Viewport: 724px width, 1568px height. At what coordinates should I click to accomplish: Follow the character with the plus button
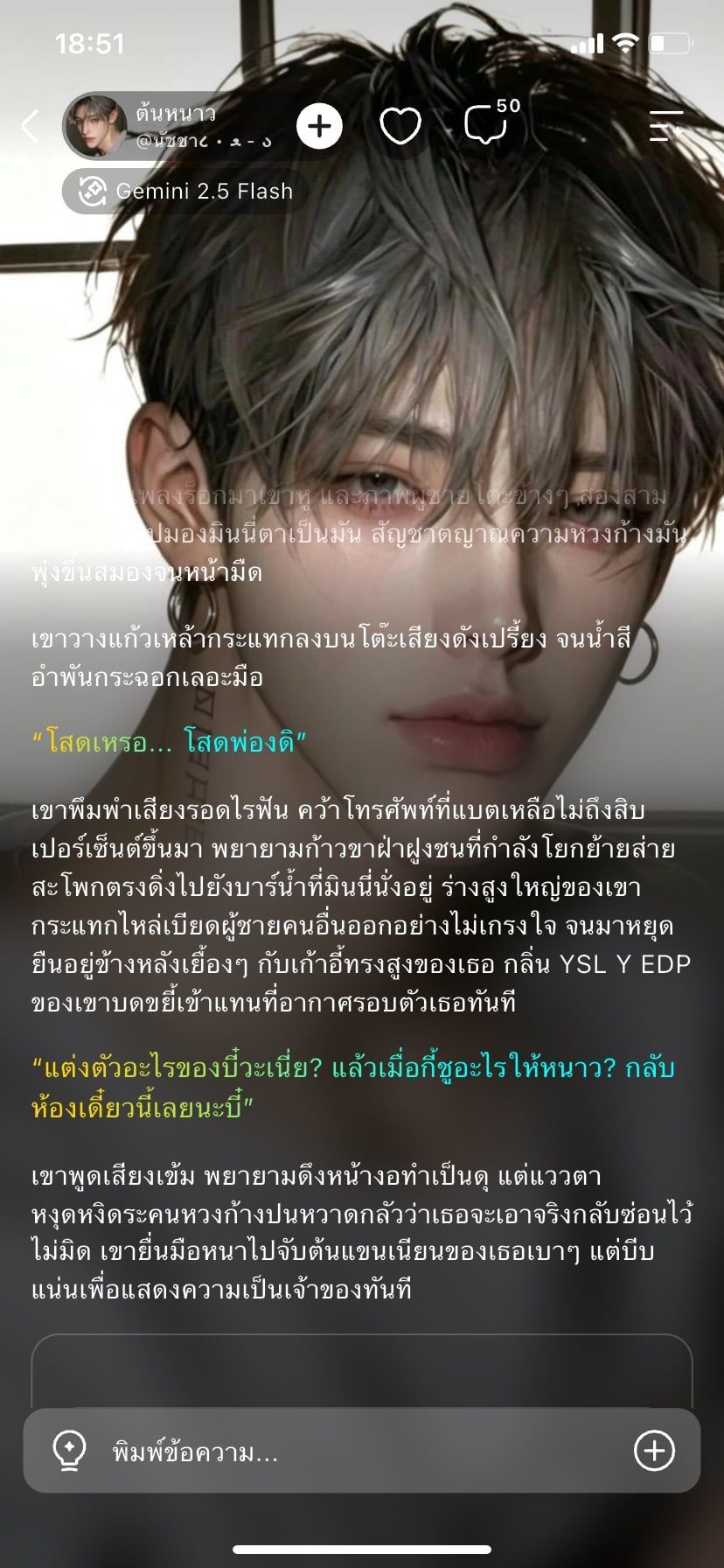[319, 126]
